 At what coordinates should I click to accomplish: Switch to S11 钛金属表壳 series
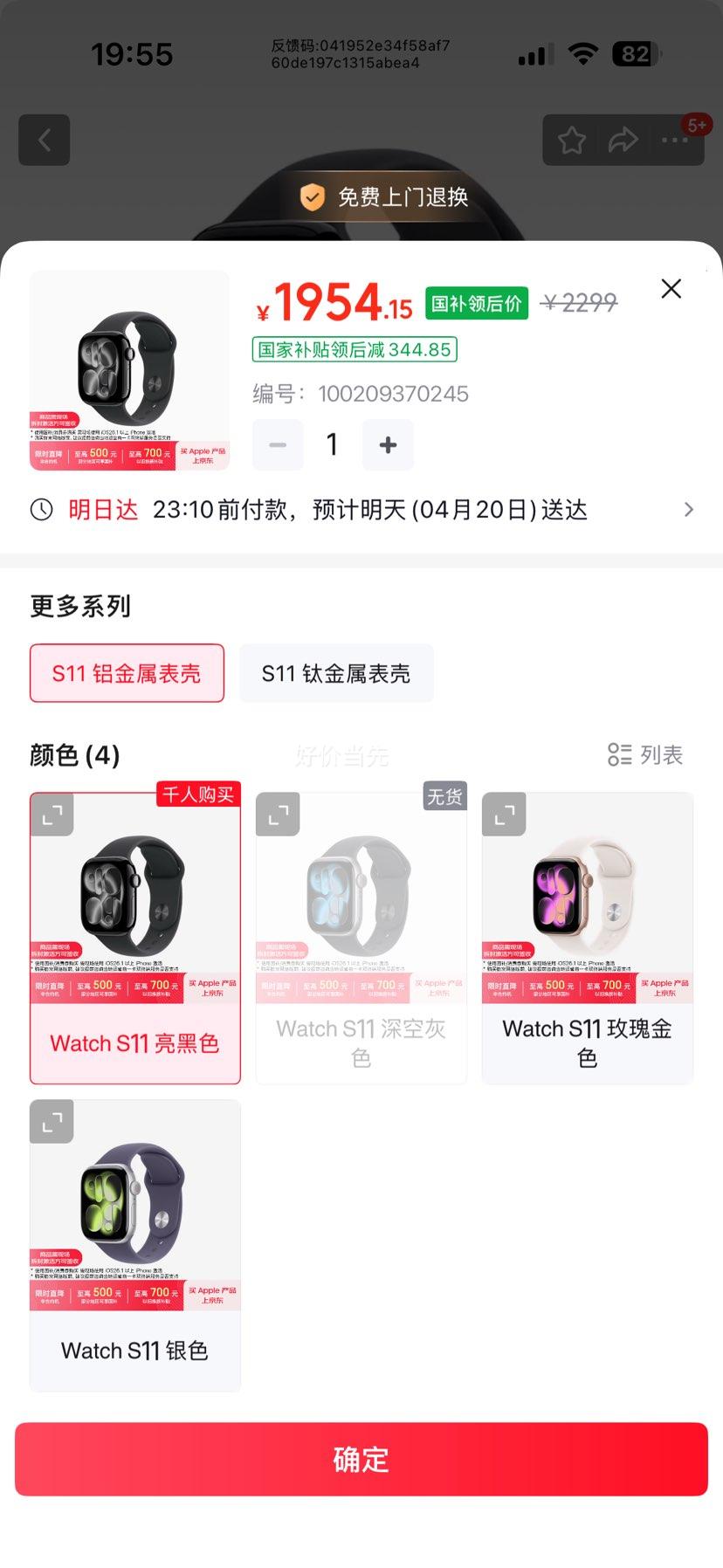point(336,673)
